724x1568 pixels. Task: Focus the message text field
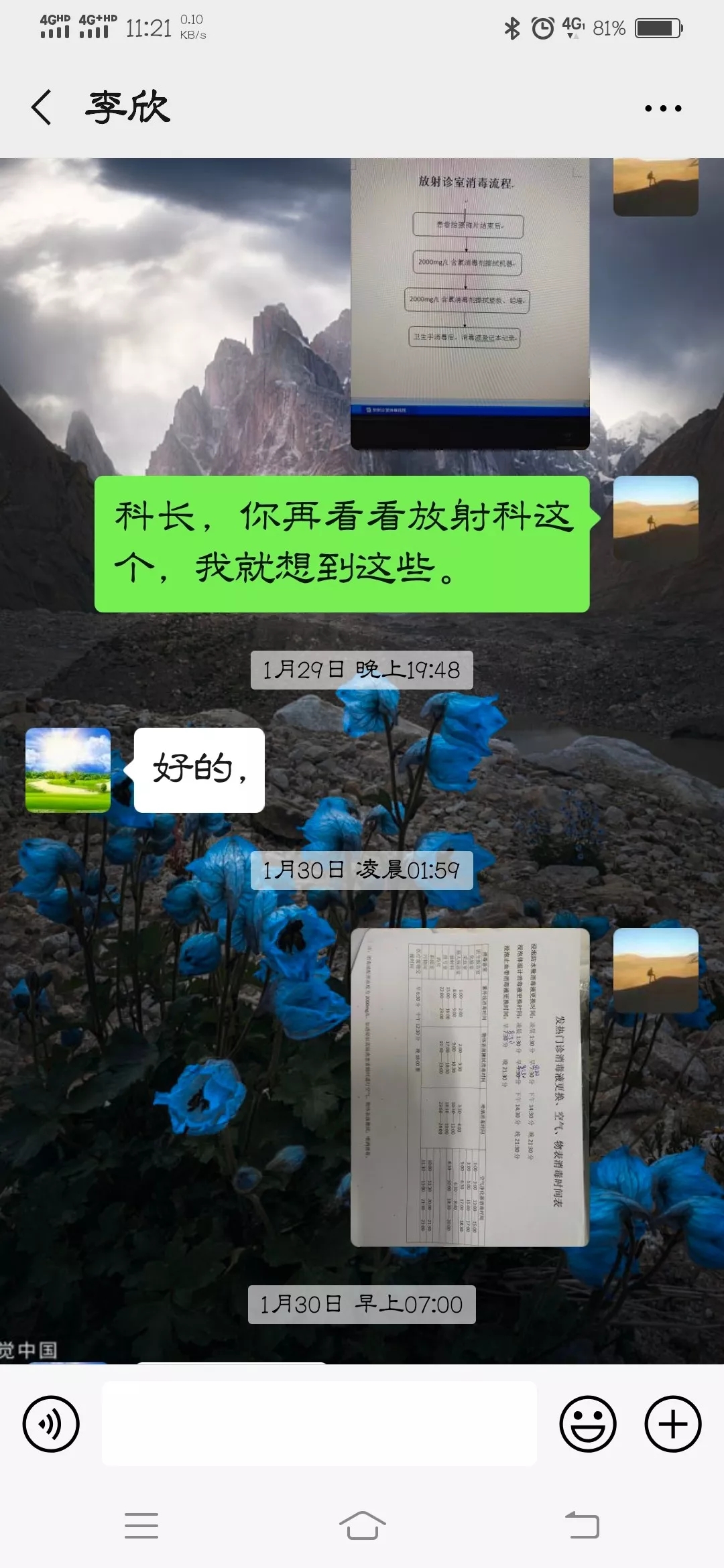[319, 1424]
